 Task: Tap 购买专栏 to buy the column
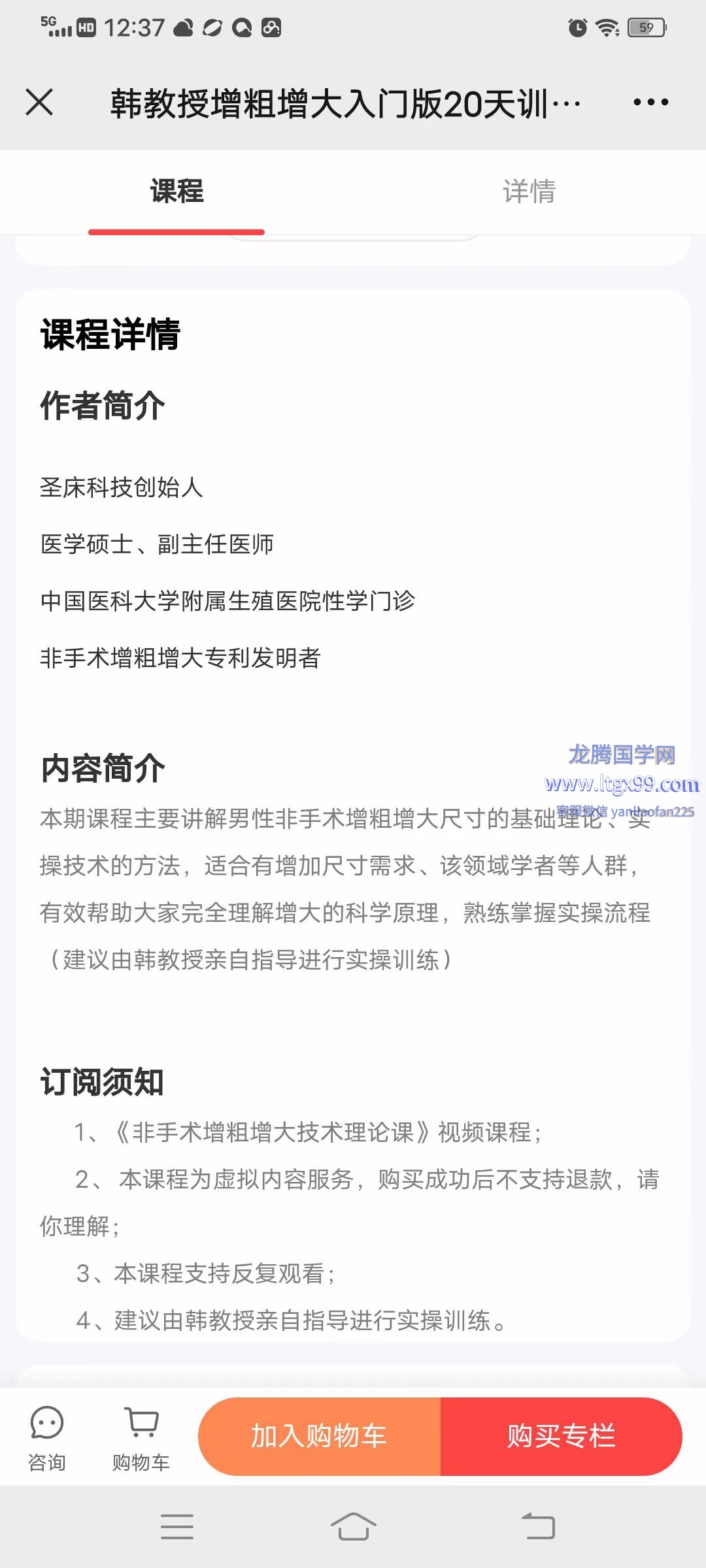562,1436
